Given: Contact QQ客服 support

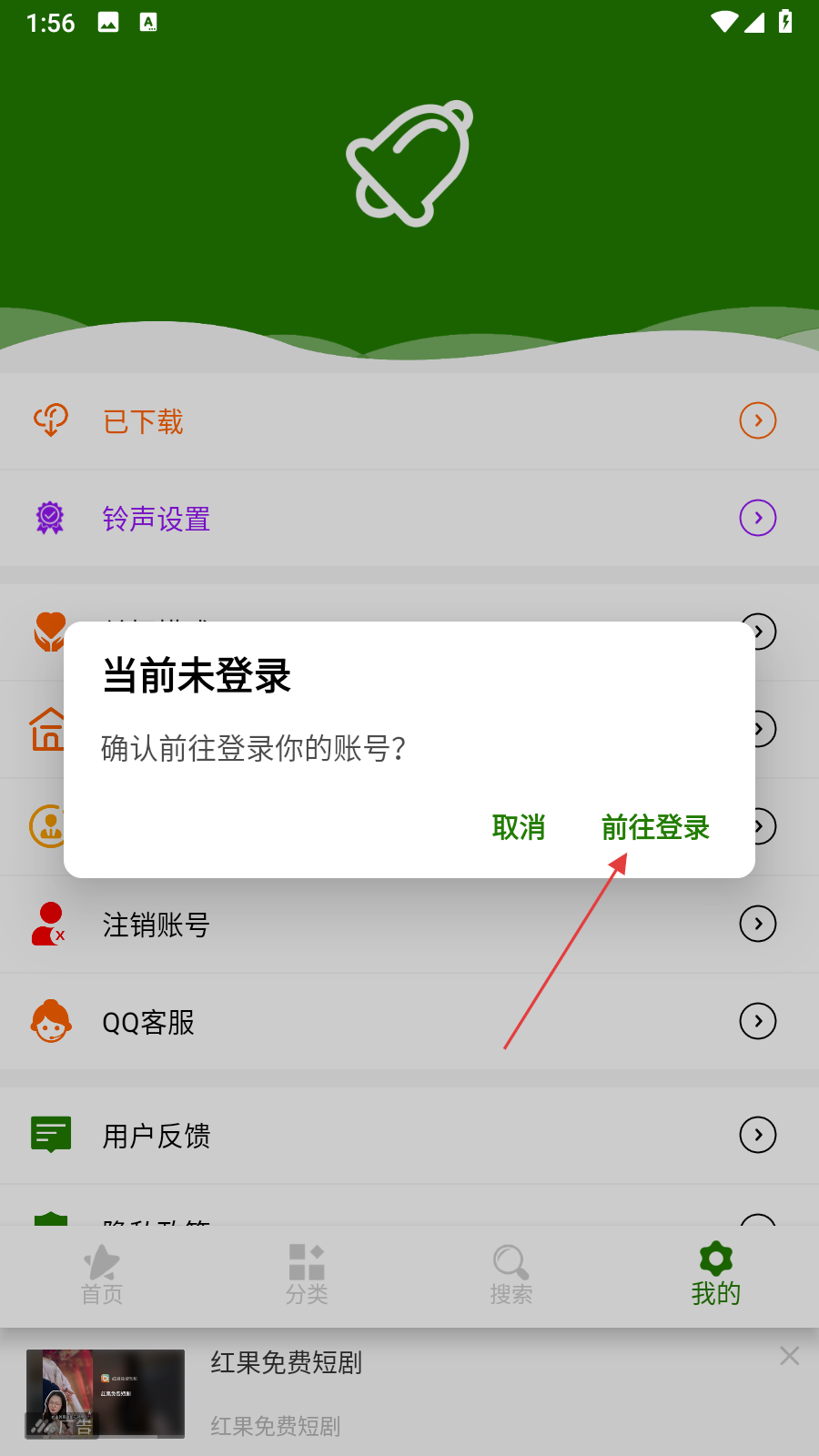Looking at the screenshot, I should pyautogui.click(x=409, y=1022).
